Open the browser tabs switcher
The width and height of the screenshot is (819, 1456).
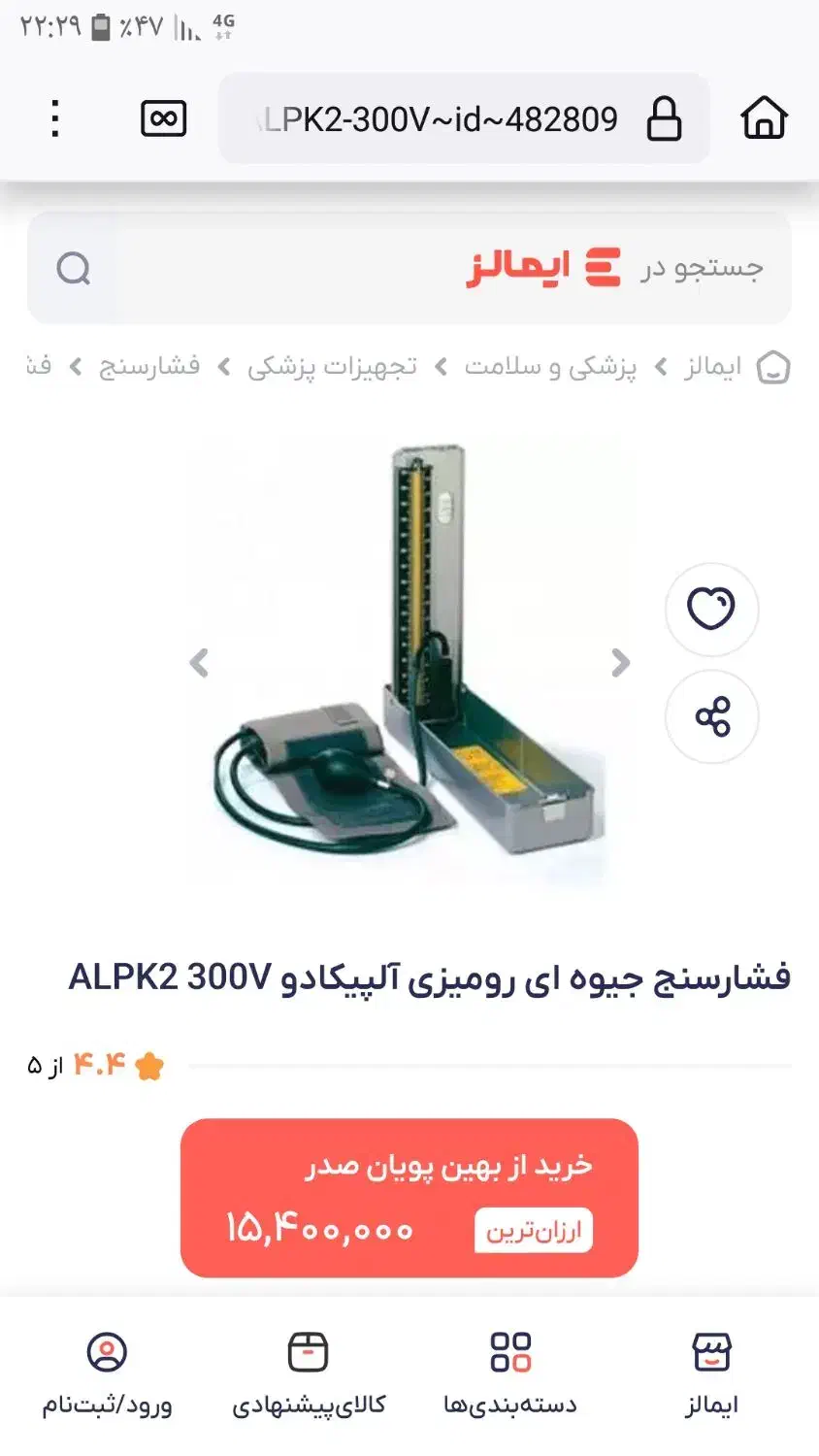(163, 118)
